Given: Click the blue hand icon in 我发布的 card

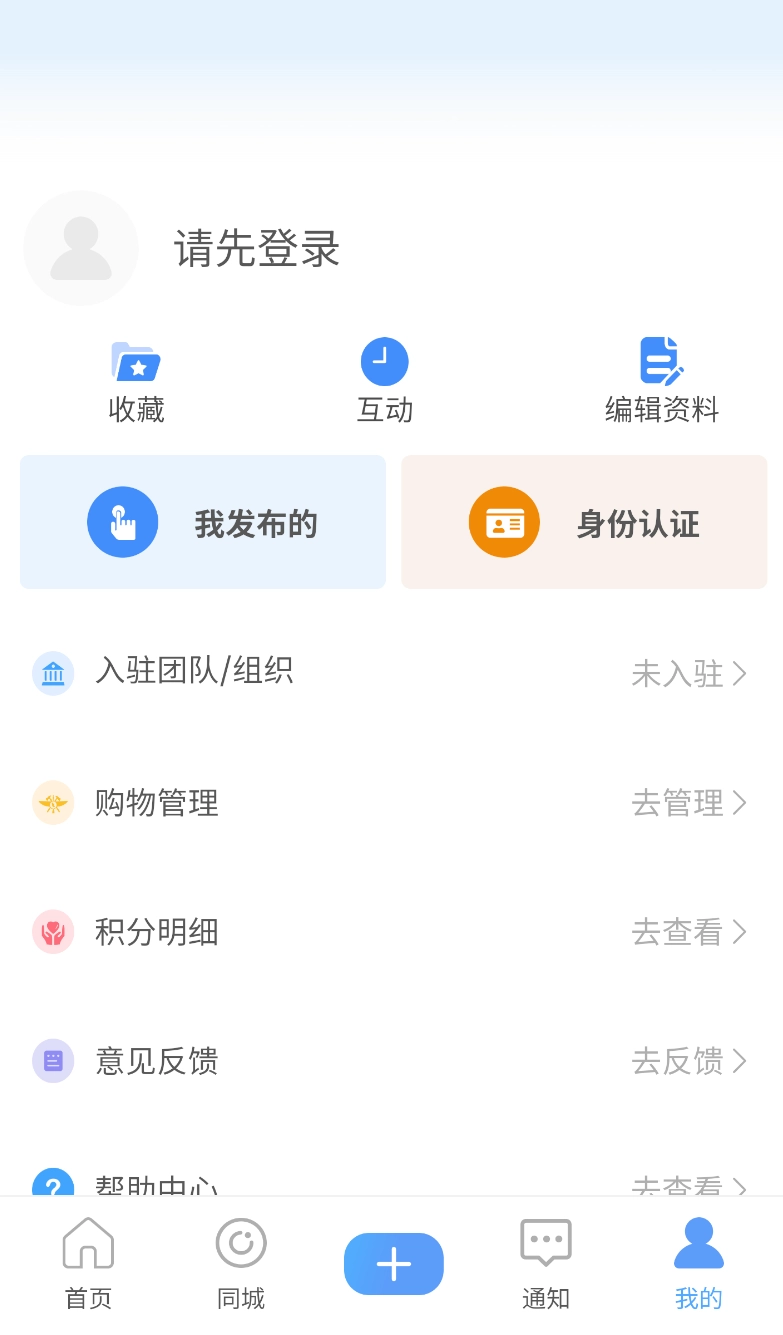Looking at the screenshot, I should [x=123, y=521].
